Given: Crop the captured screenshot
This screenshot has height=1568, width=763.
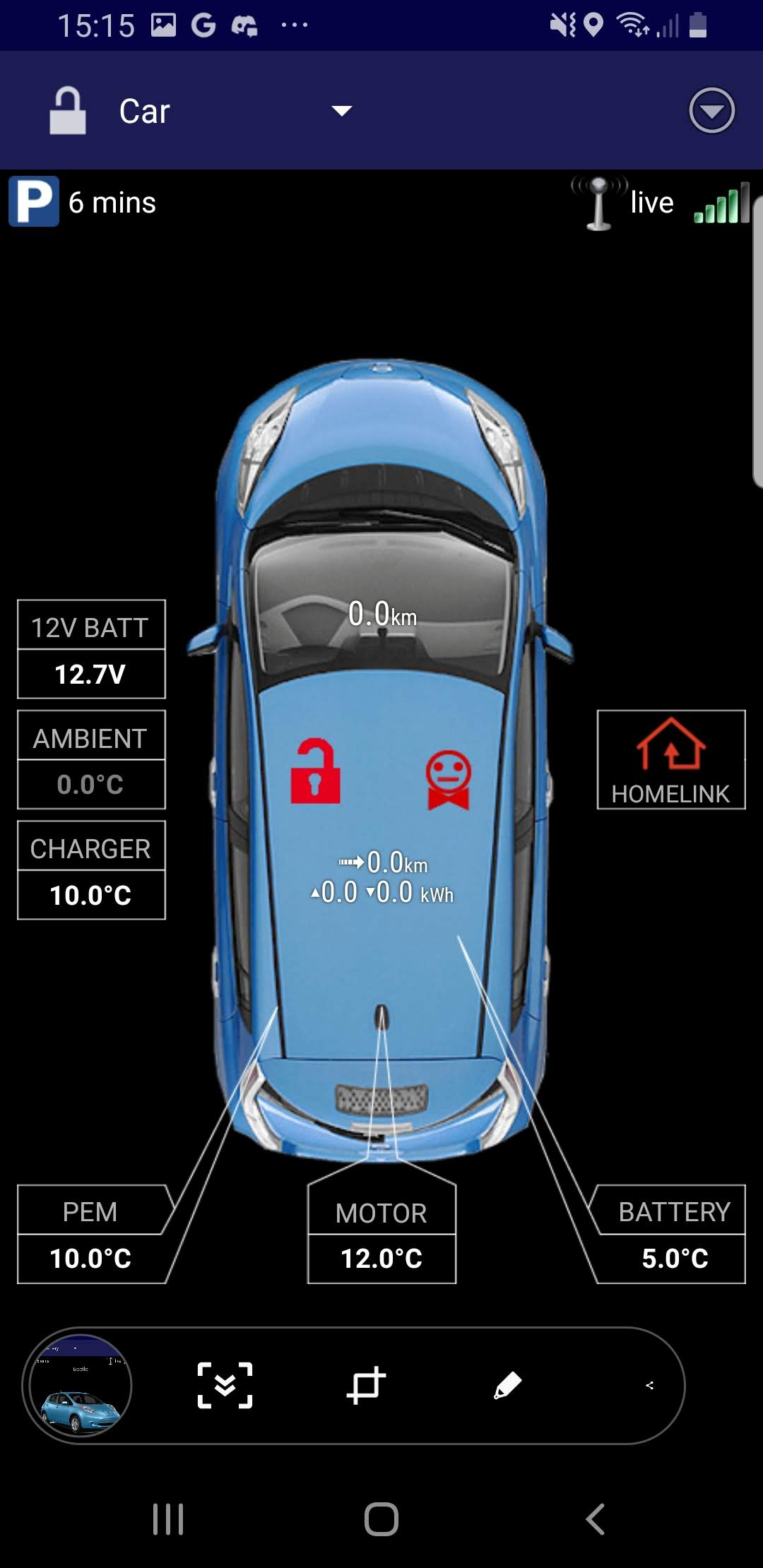Looking at the screenshot, I should point(366,1385).
